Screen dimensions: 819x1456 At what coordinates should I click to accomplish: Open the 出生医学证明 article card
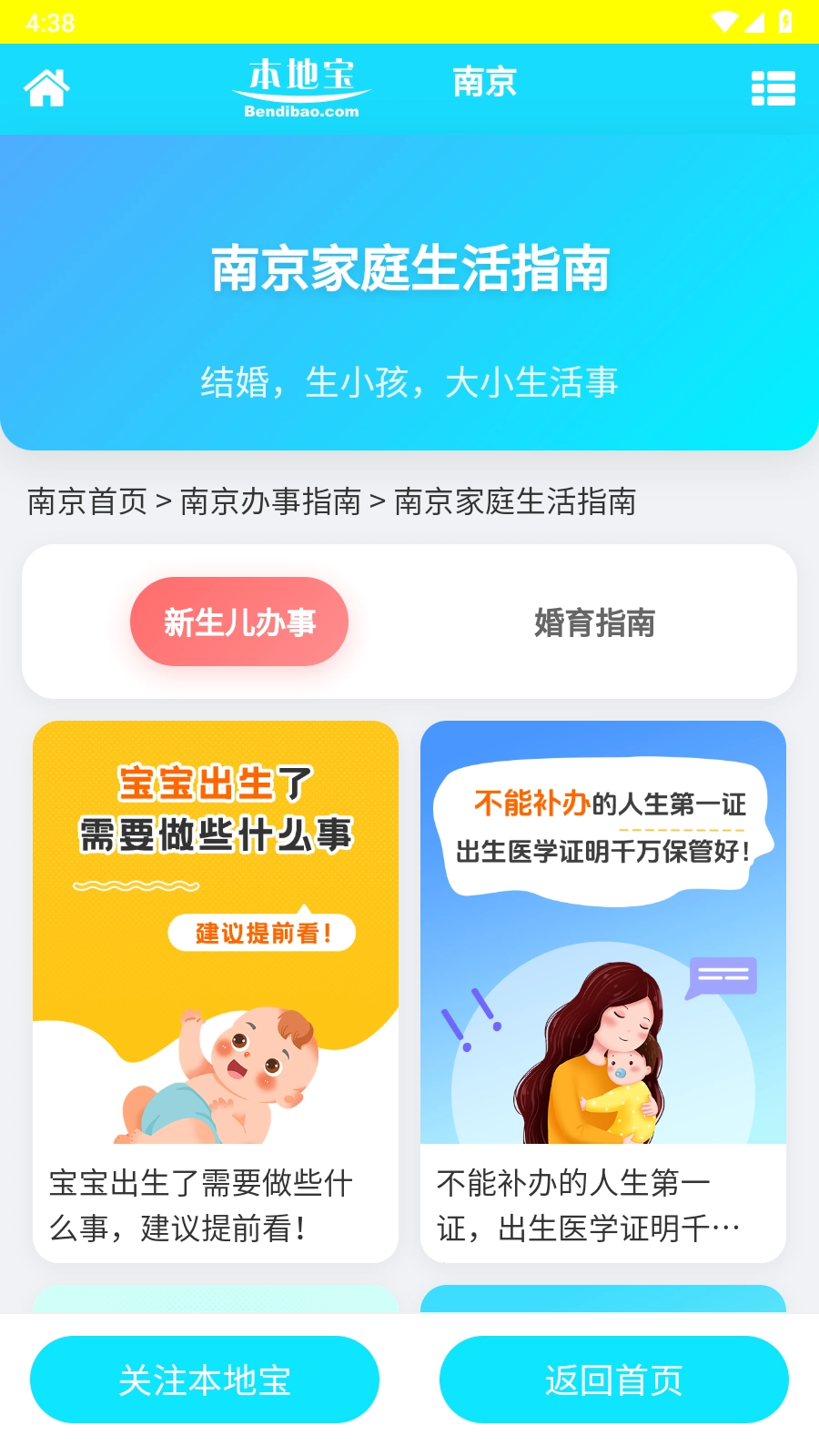604,987
